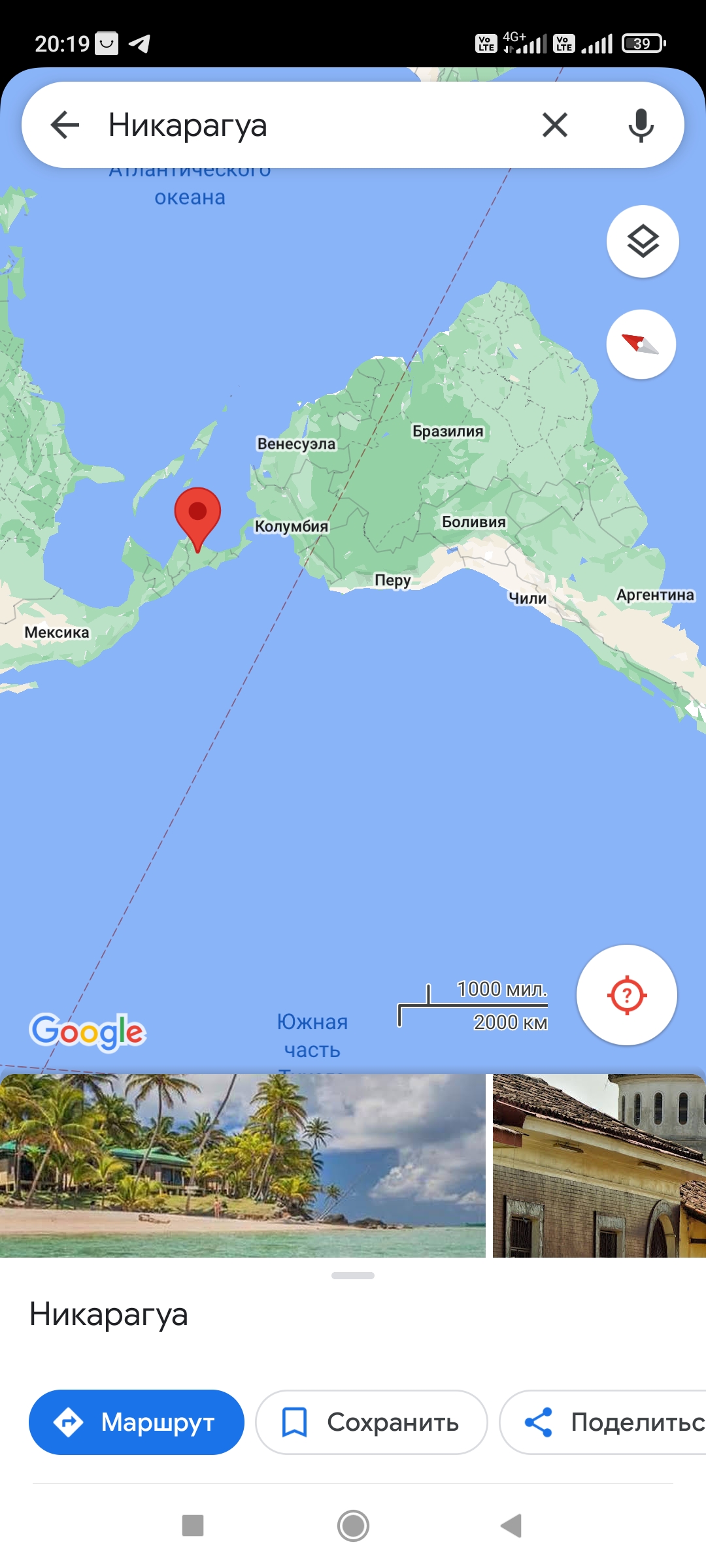Clear the Никарагуа search query

(554, 125)
